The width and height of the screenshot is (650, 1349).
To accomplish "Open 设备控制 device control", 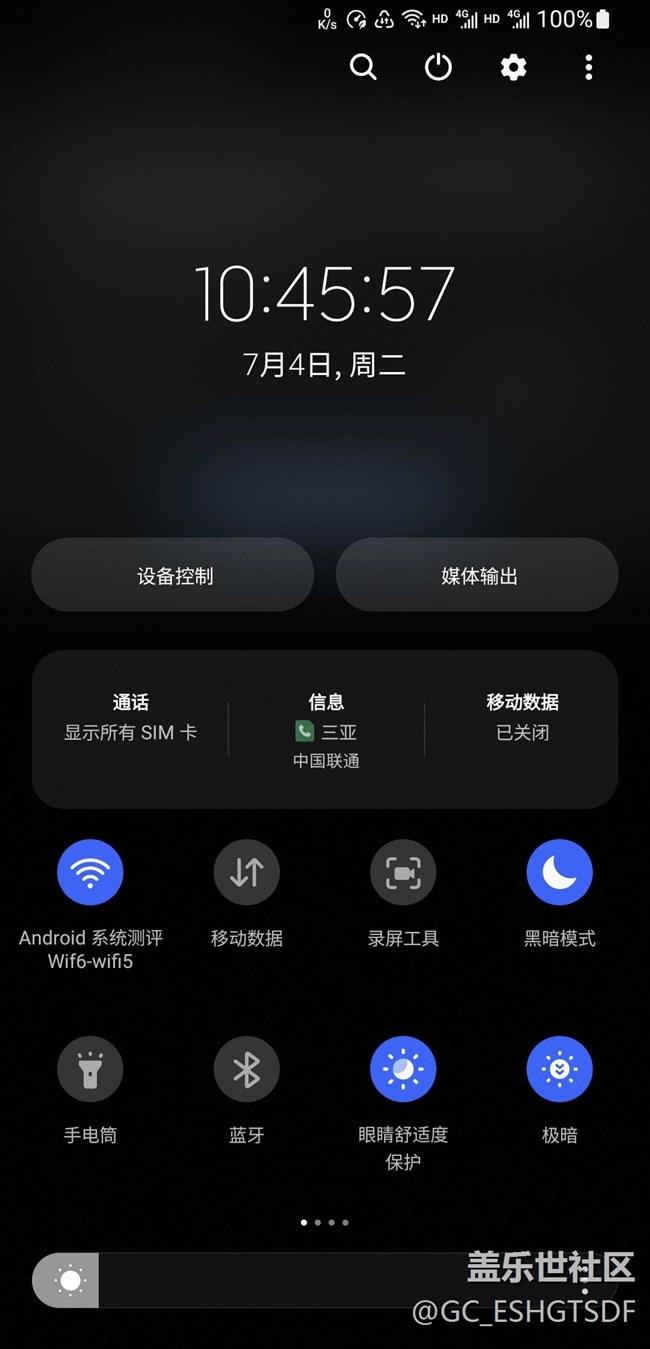I will [174, 575].
